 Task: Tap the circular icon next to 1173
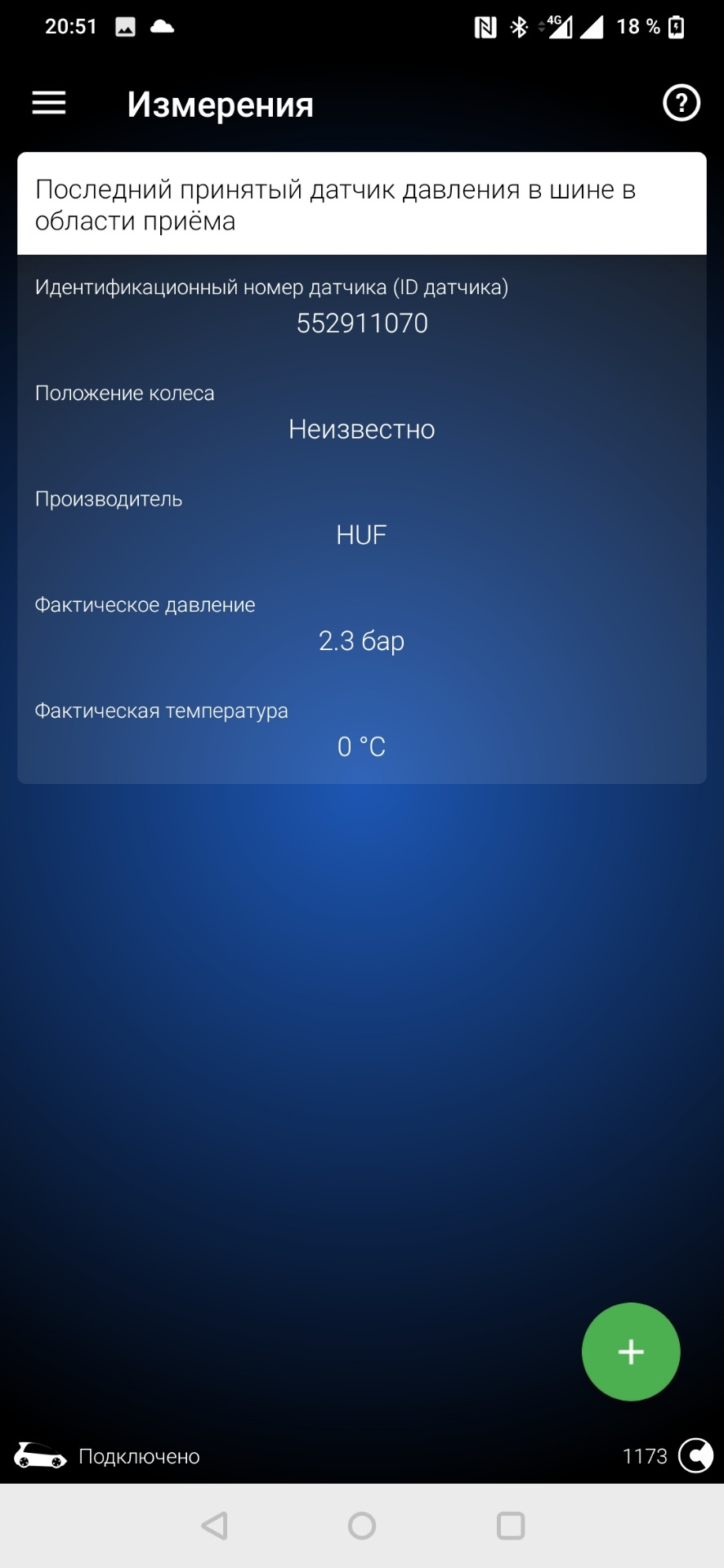pyautogui.click(x=695, y=1455)
